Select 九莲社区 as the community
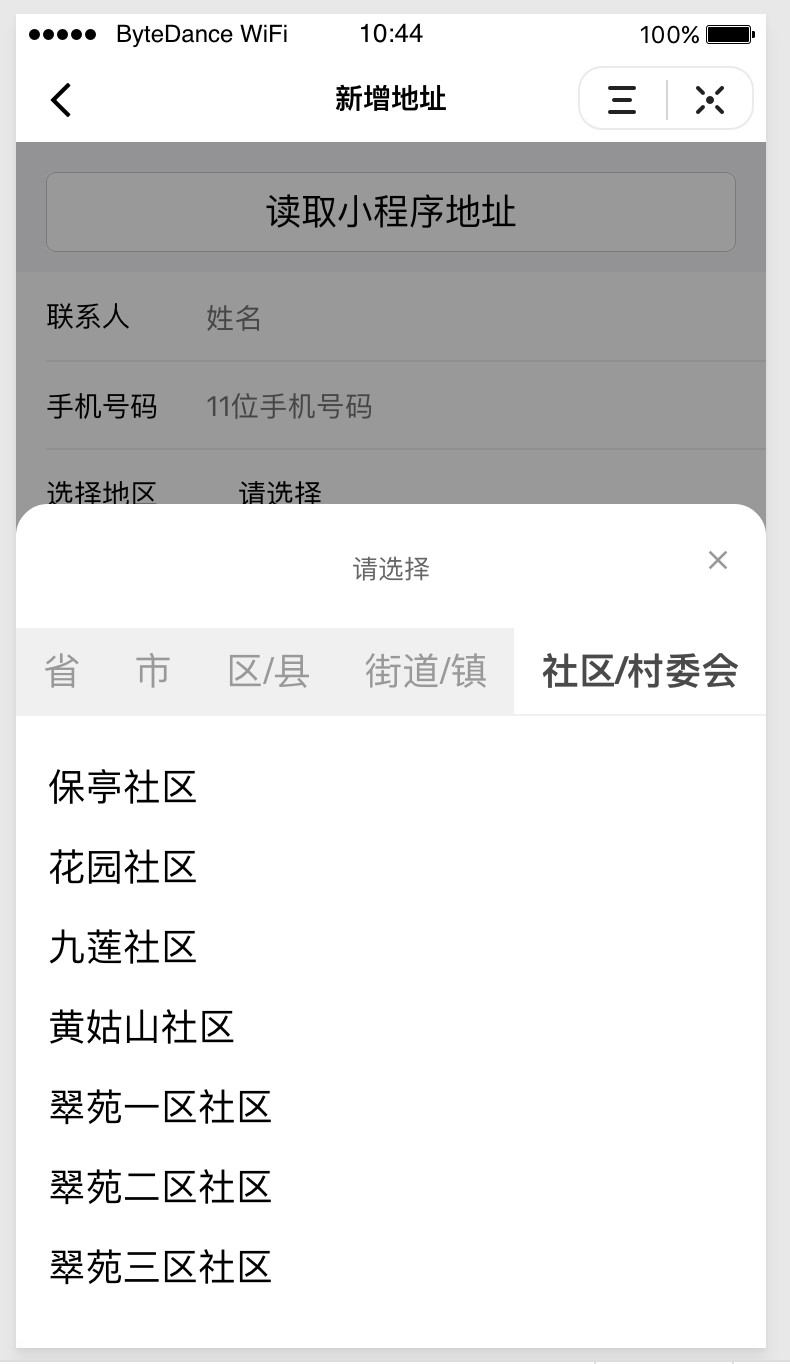 point(123,947)
